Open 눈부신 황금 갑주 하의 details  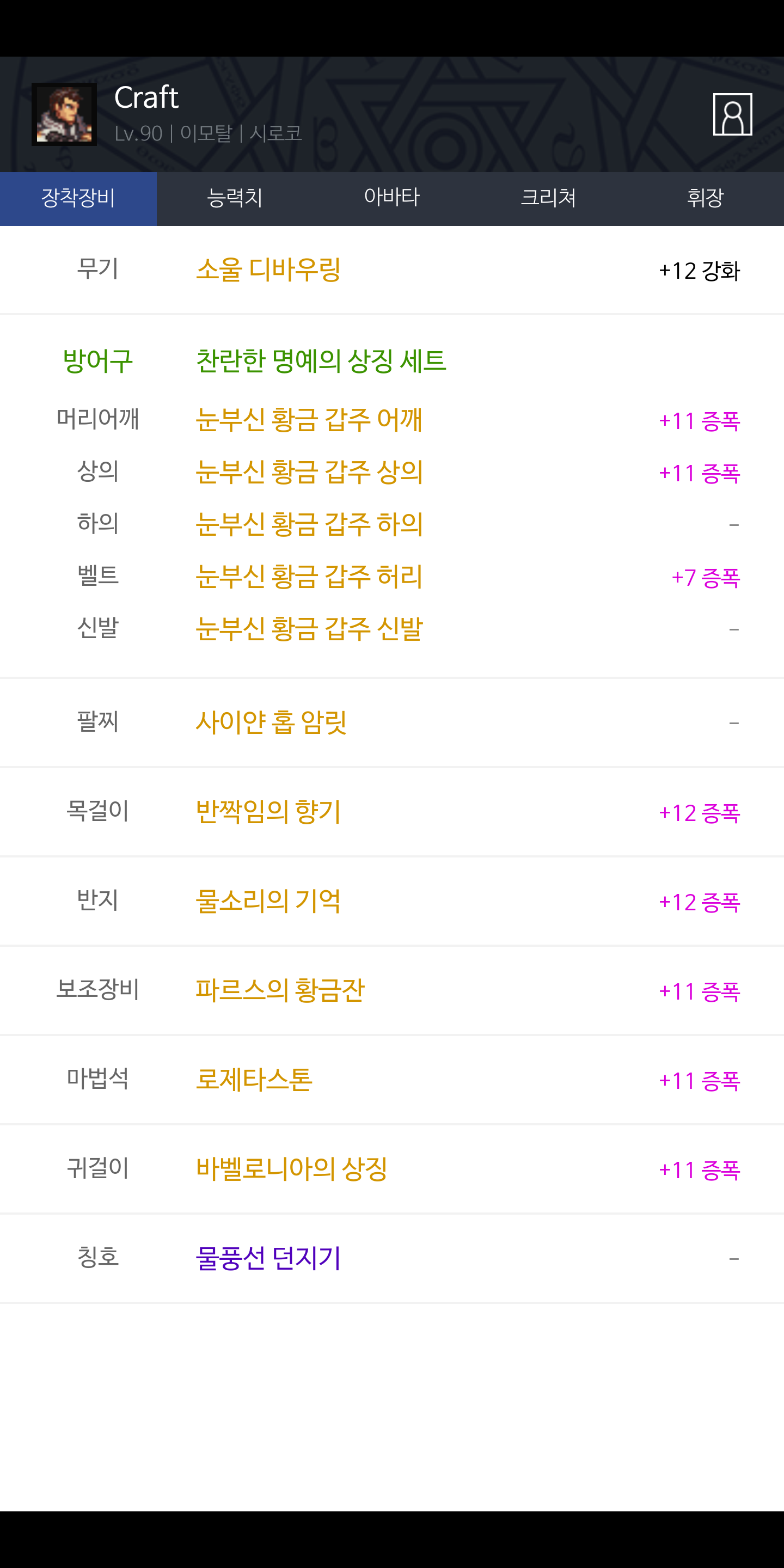pos(309,525)
